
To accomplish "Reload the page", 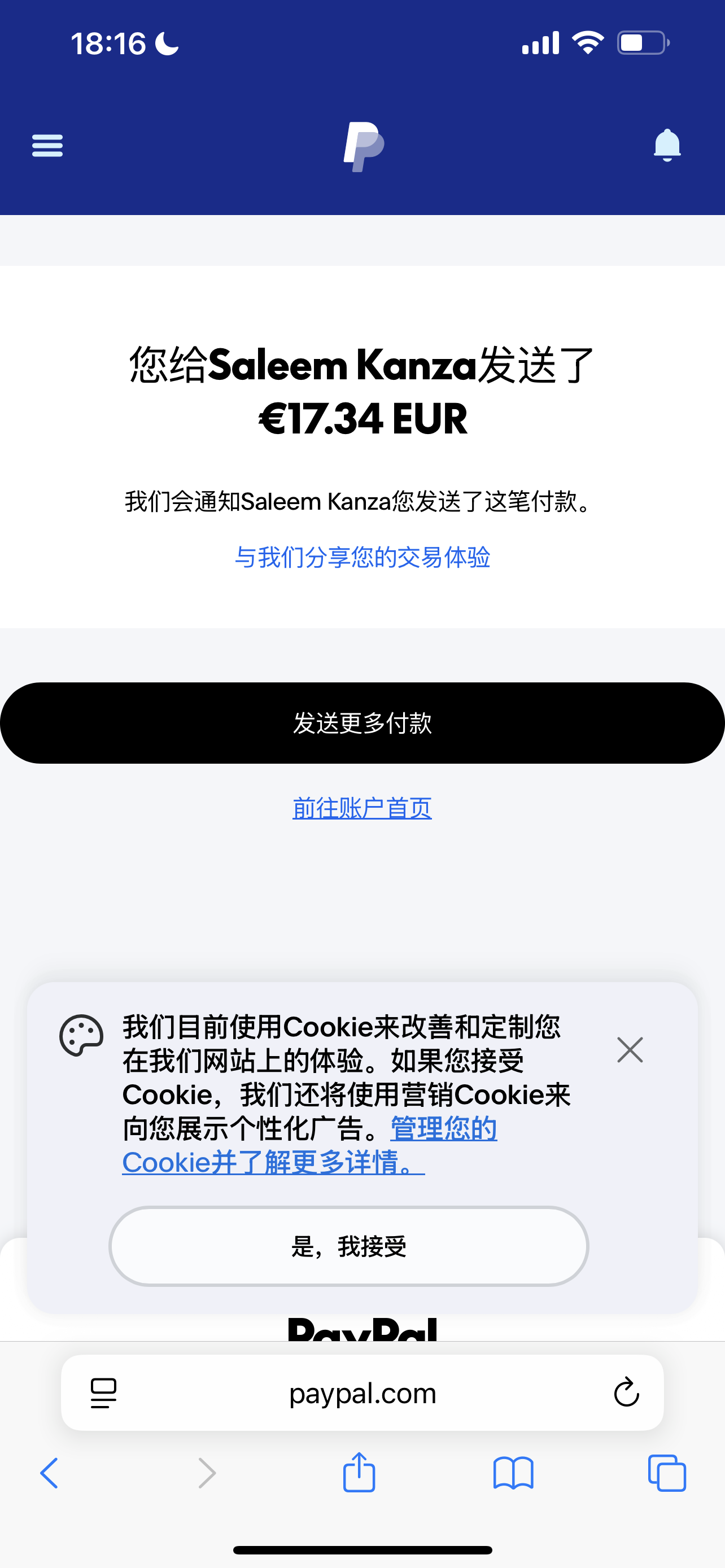I will pyautogui.click(x=626, y=1392).
